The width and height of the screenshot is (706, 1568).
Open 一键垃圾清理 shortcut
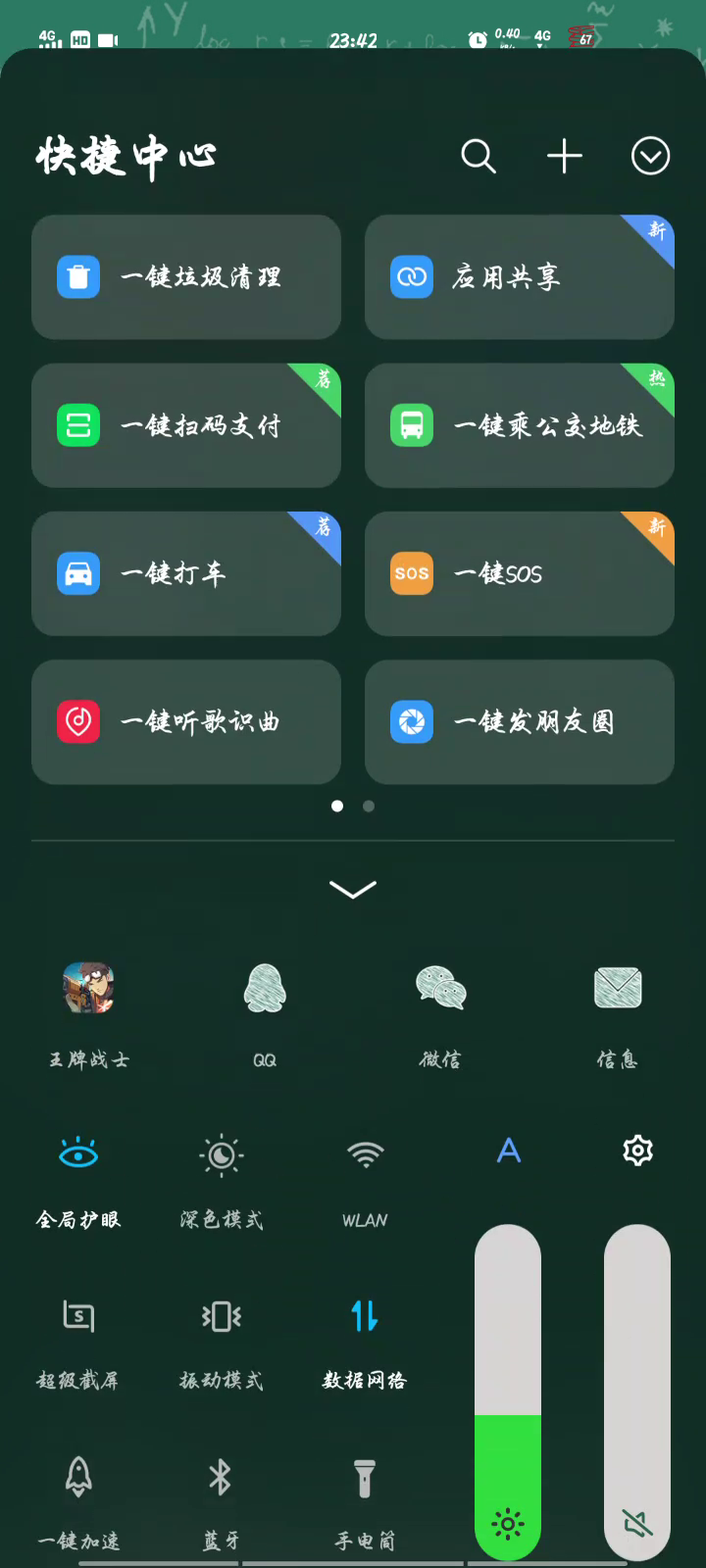[x=186, y=277]
